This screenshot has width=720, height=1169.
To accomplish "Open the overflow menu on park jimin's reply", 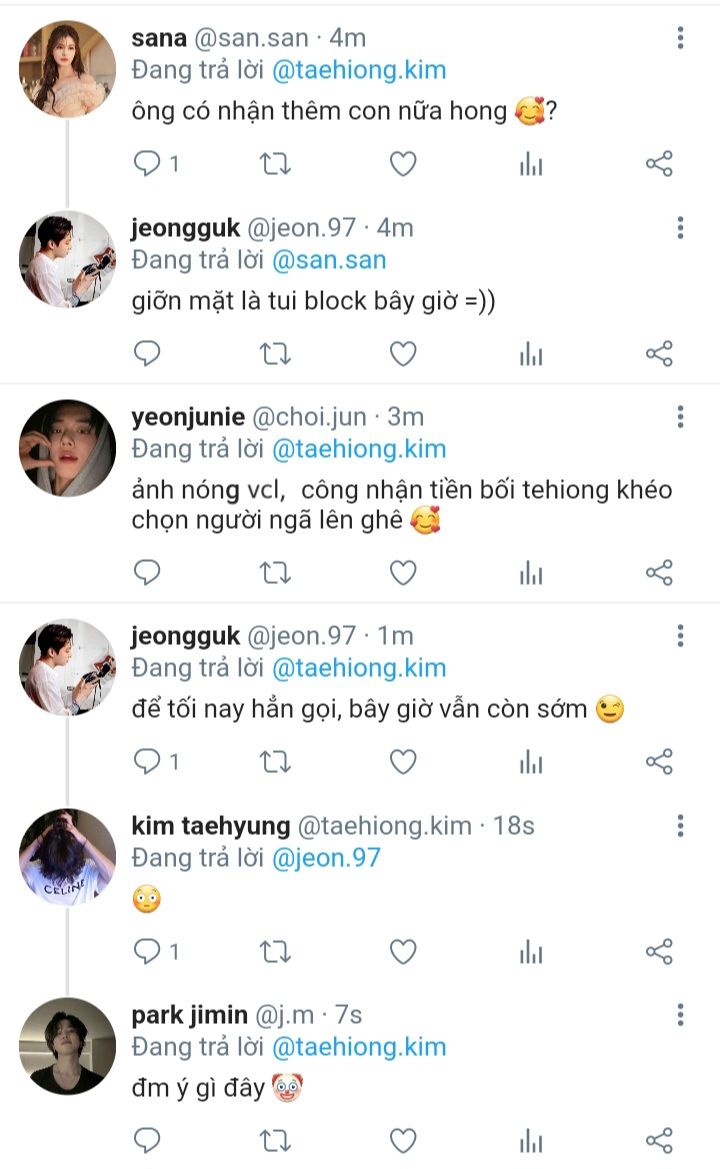I will tap(680, 1015).
